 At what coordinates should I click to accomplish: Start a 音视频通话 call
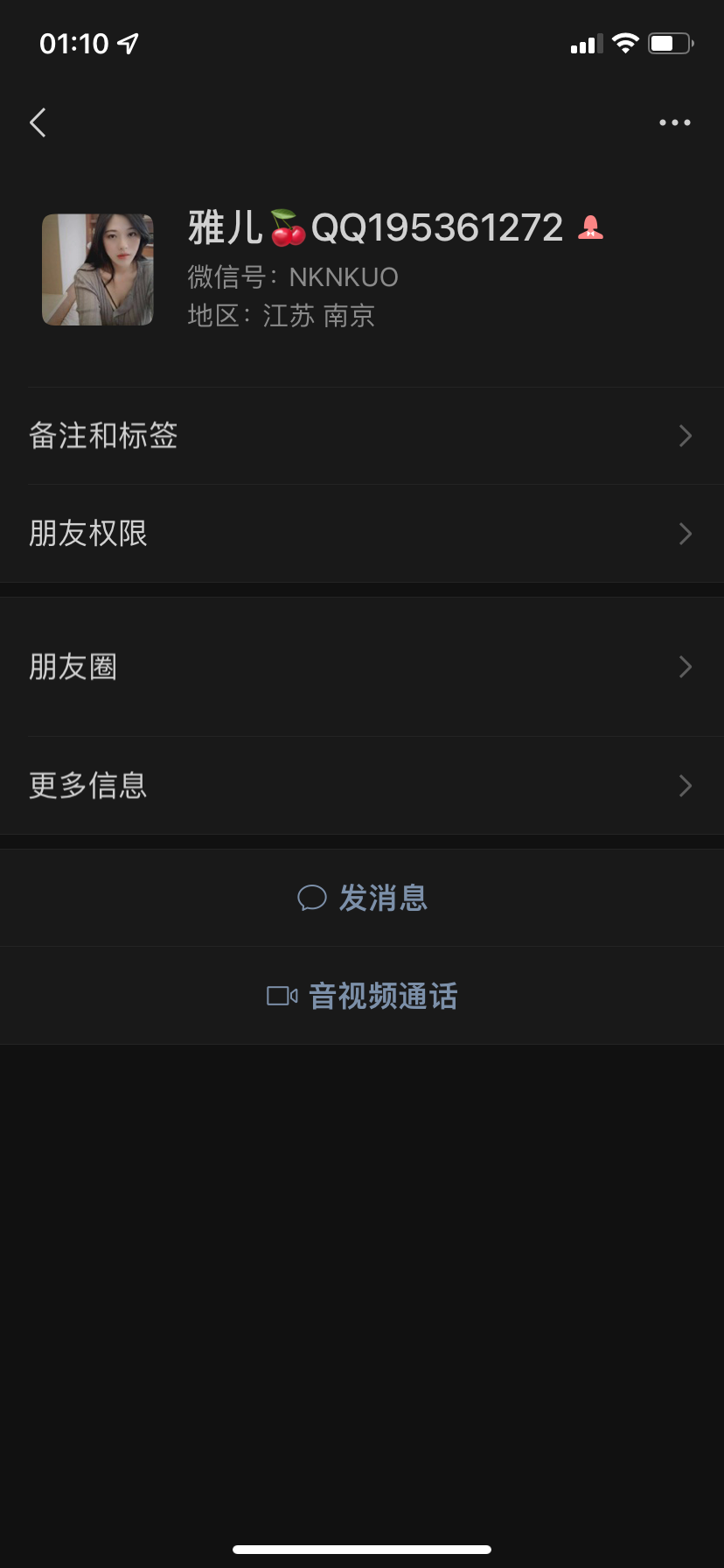point(381,995)
